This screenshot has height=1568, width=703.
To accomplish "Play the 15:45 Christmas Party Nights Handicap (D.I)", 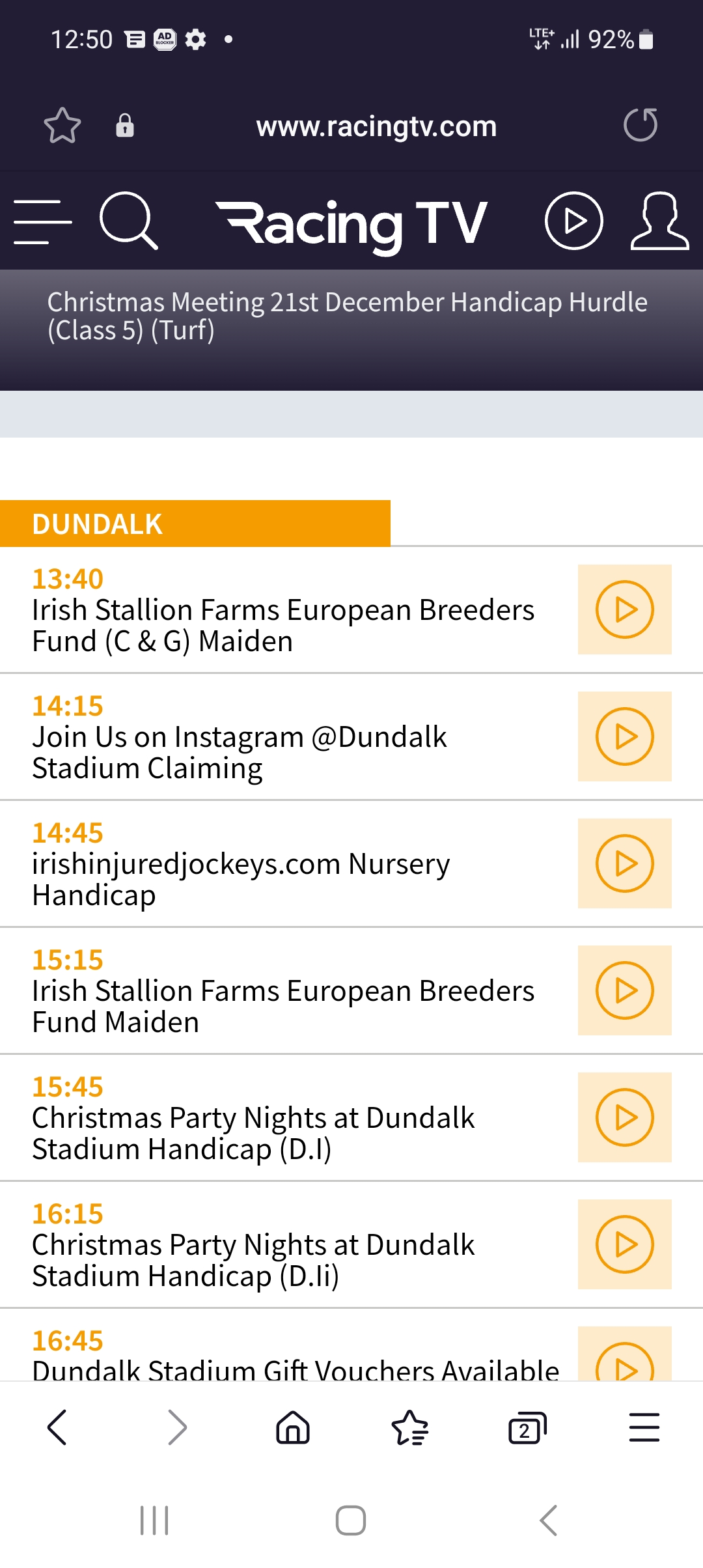I will (x=624, y=1117).
